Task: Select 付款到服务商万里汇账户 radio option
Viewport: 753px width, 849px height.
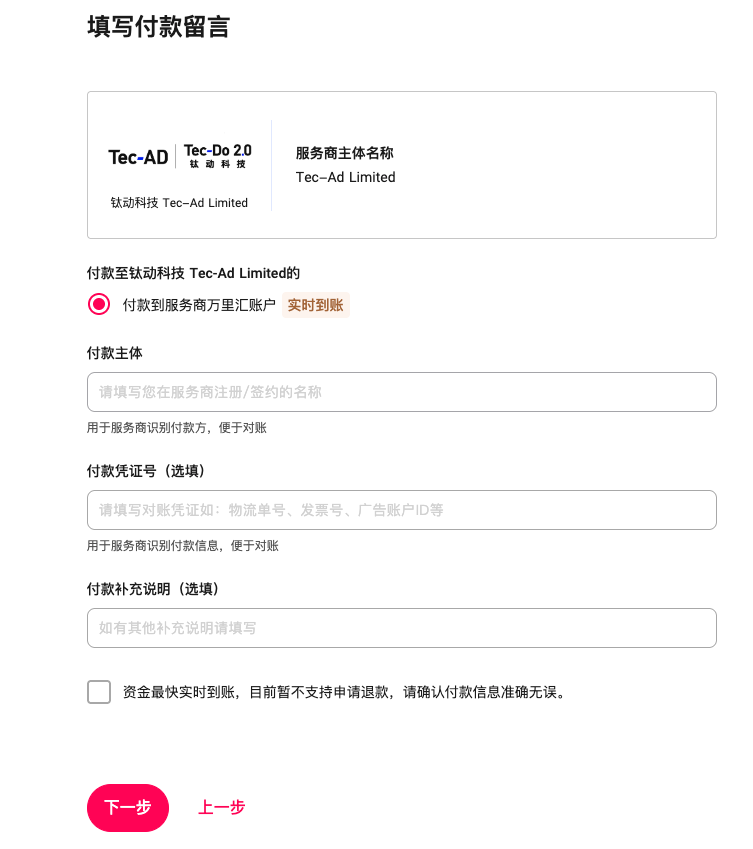Action: click(99, 305)
